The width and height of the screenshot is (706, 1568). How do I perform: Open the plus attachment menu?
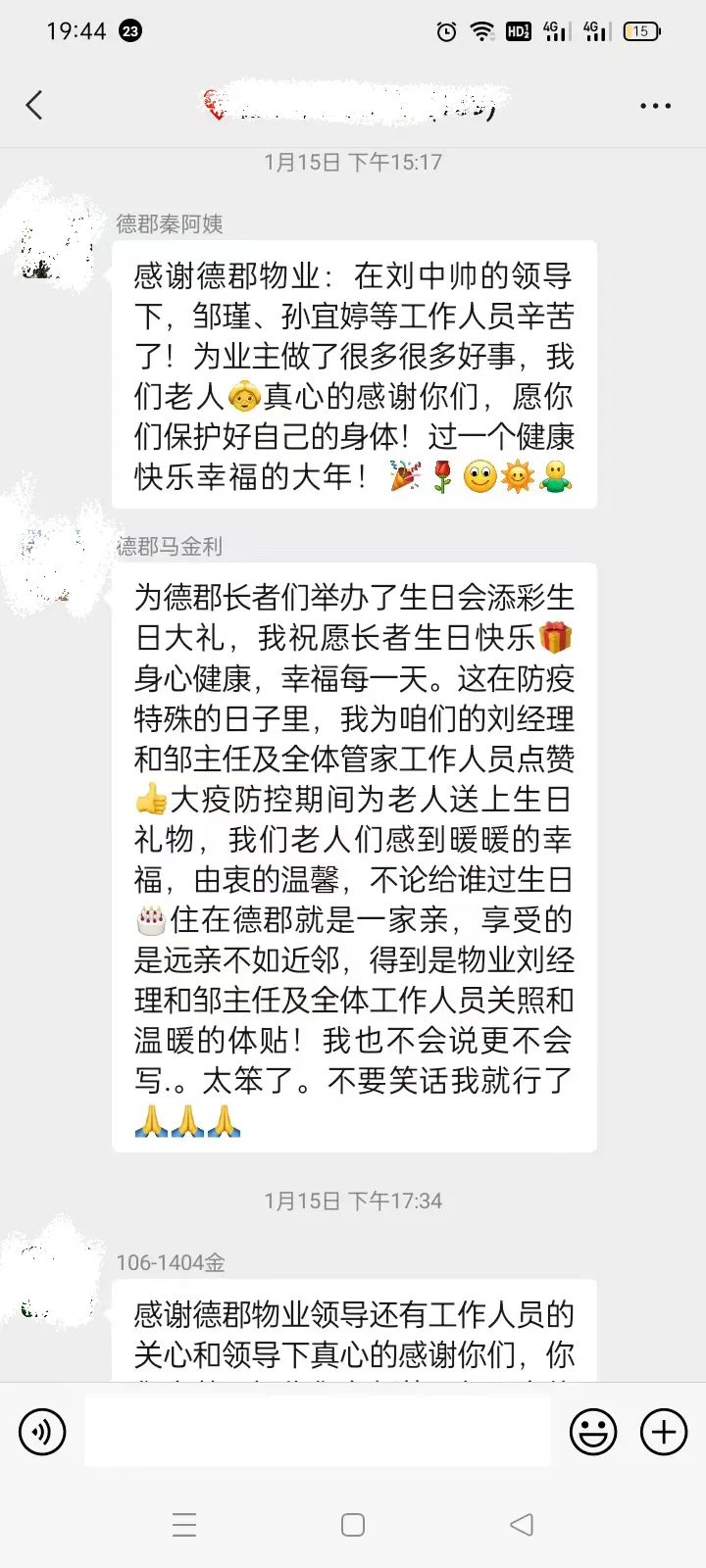(x=664, y=1432)
